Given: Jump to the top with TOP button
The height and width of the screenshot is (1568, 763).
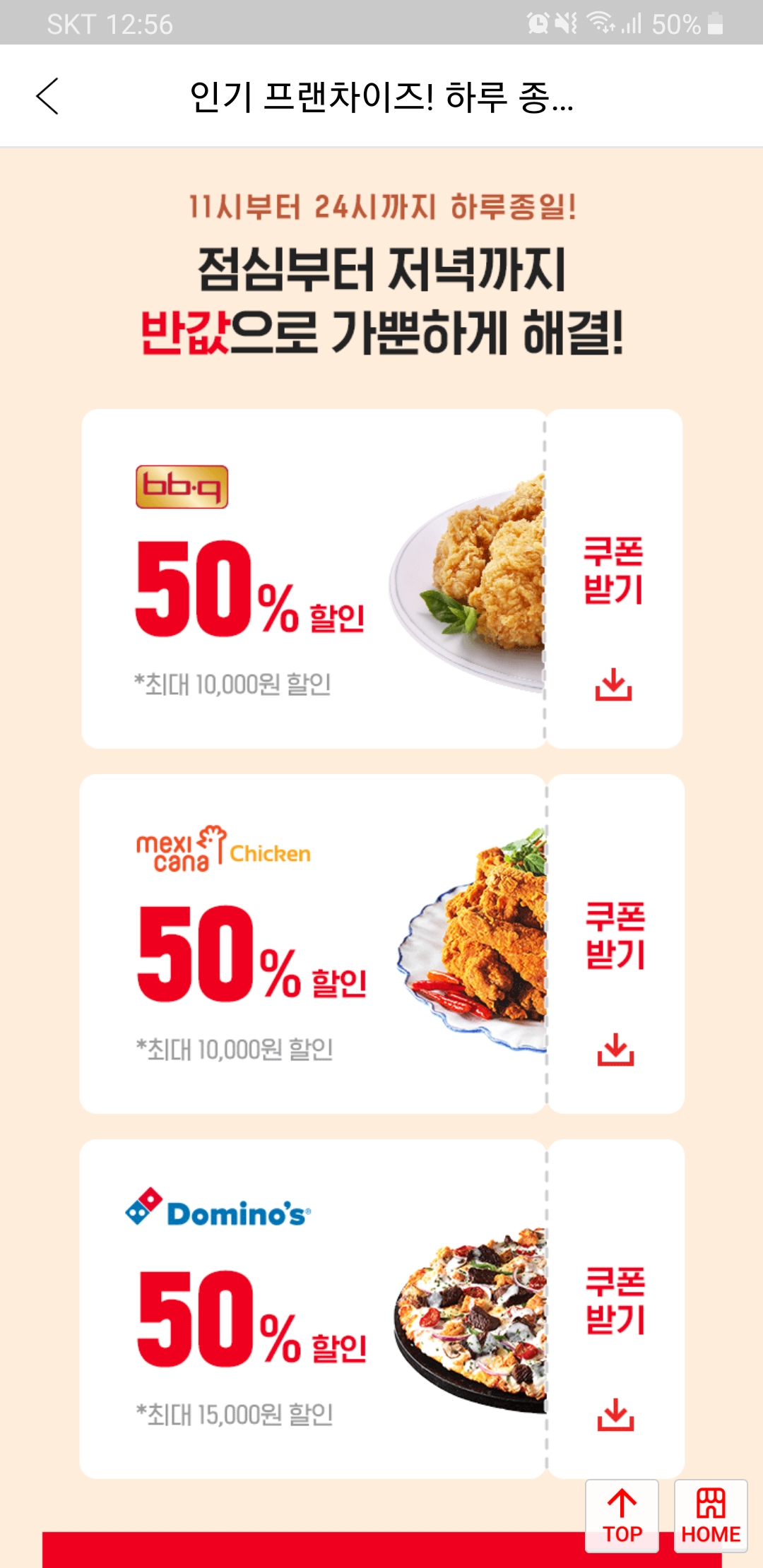Looking at the screenshot, I should 622,1516.
